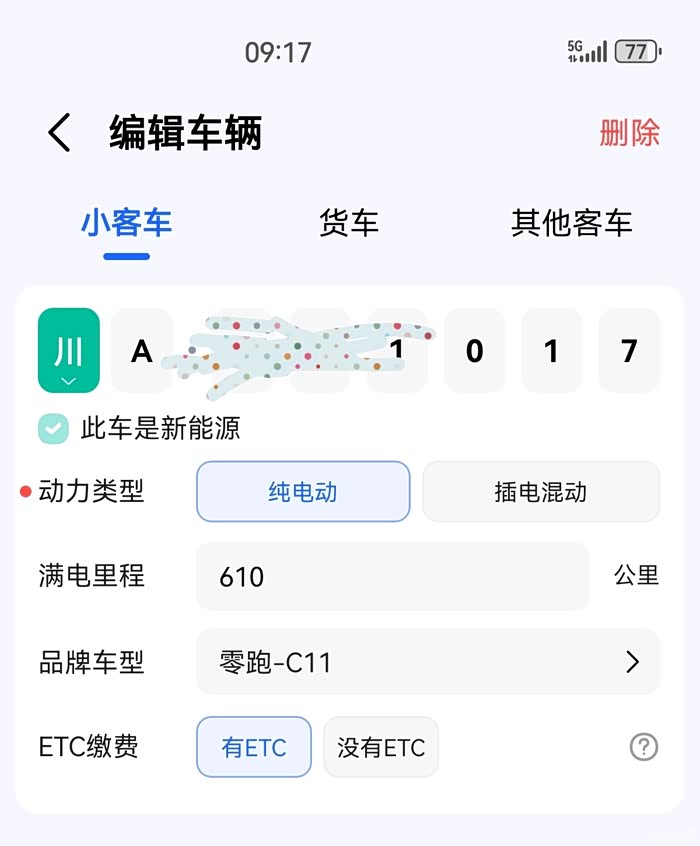
Task: Edit the plate letter A box
Action: click(142, 350)
